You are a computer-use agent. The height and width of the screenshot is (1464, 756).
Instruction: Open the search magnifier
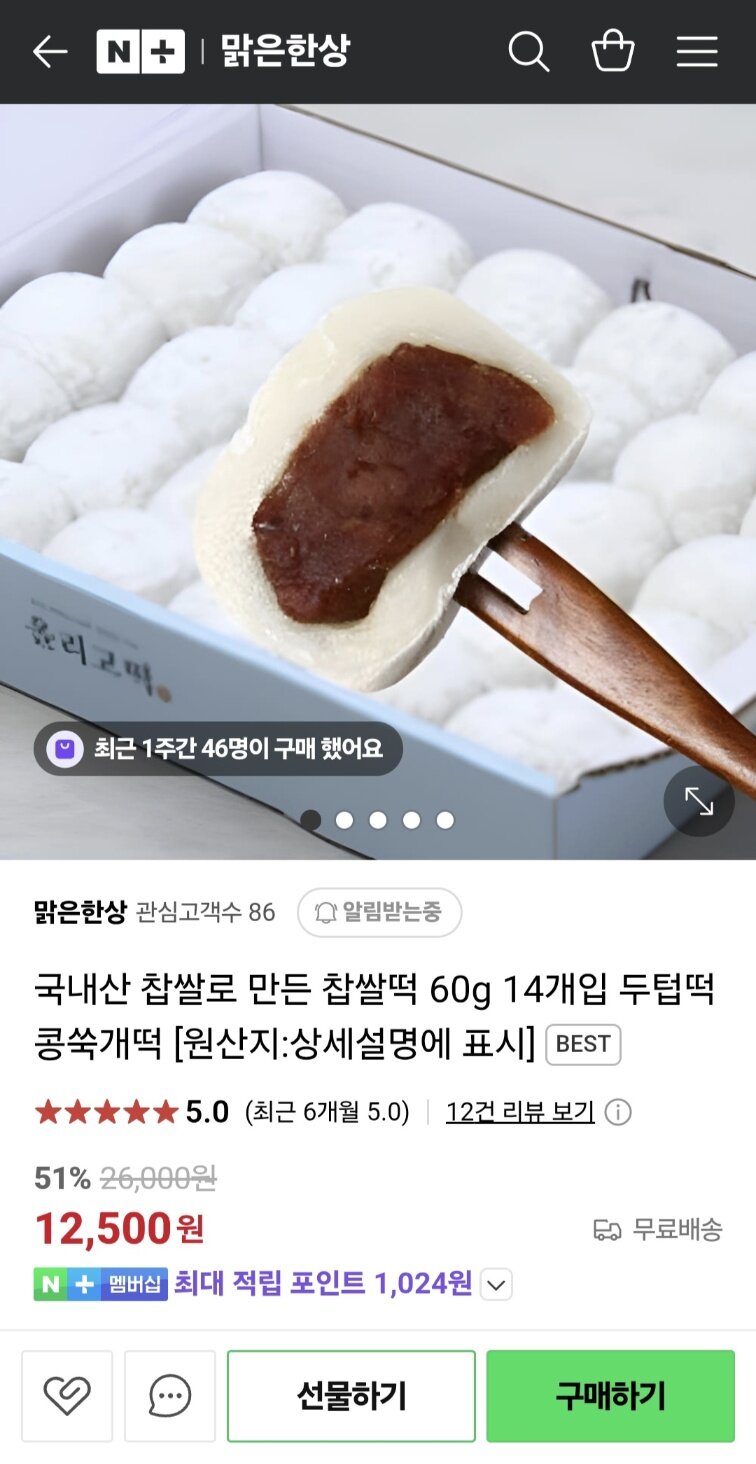point(528,52)
